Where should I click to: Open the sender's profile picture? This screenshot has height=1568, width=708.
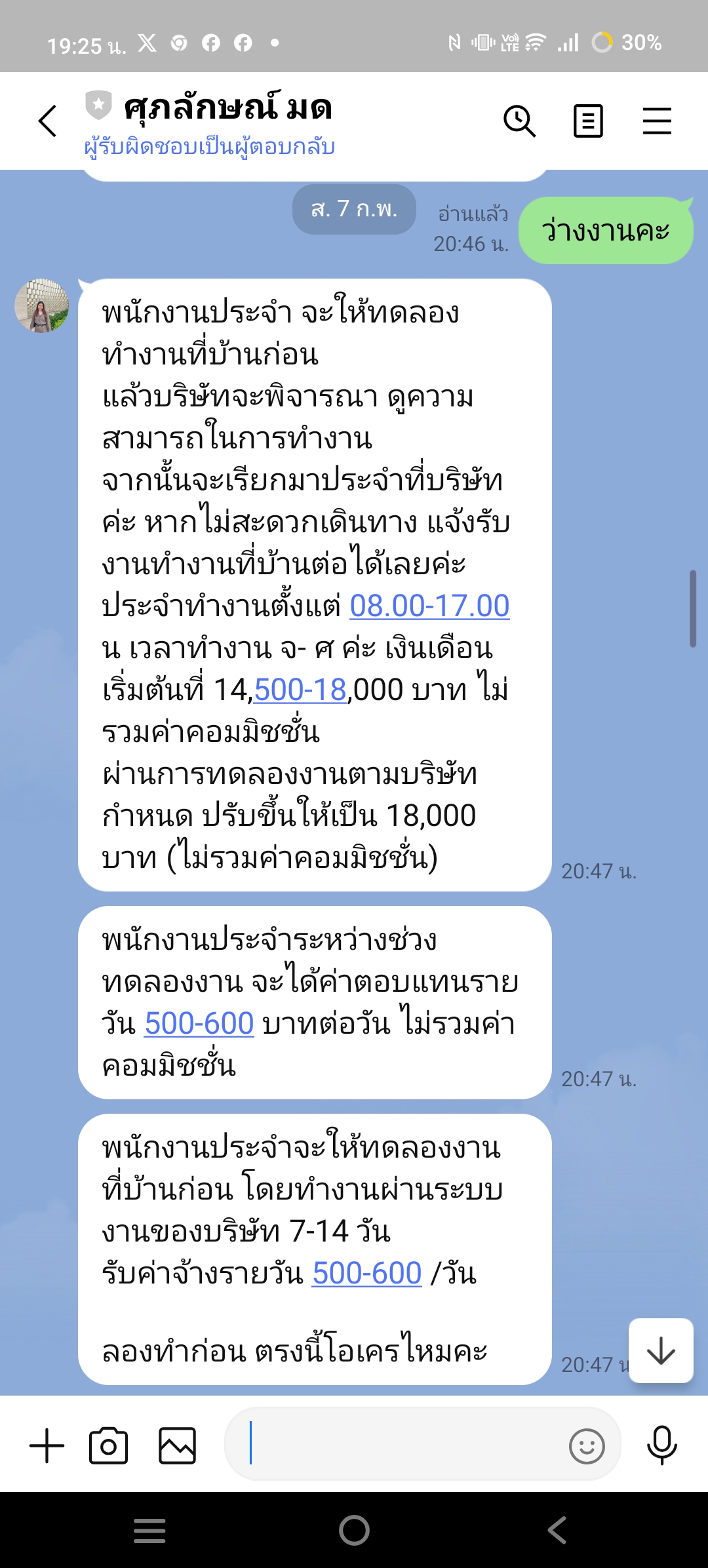pyautogui.click(x=42, y=305)
